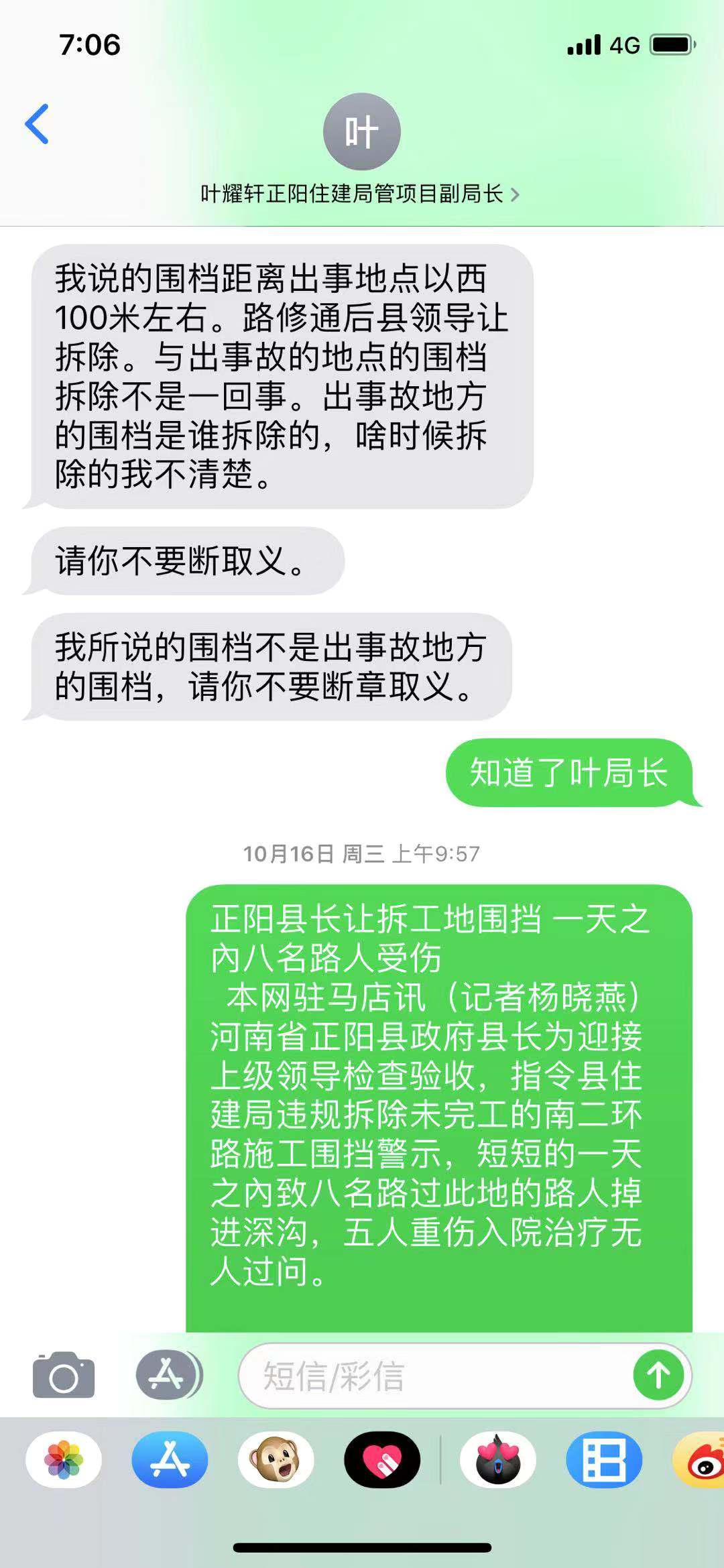Open contact details for 叶耀轩正阳住建局管项目副局长
Image resolution: width=724 pixels, height=1568 pixels.
pos(360,194)
